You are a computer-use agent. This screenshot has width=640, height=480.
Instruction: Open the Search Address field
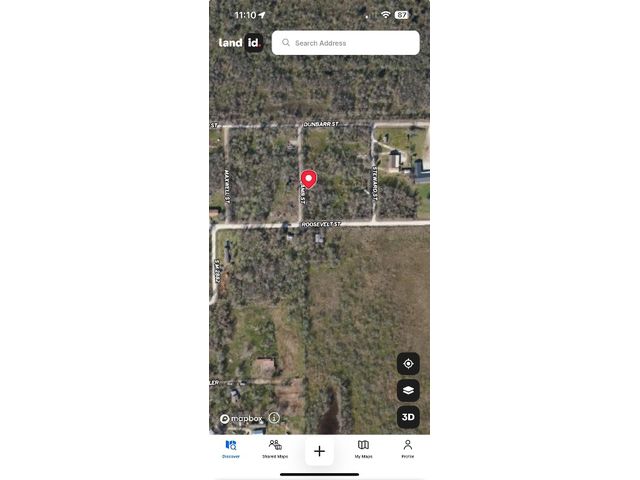345,43
